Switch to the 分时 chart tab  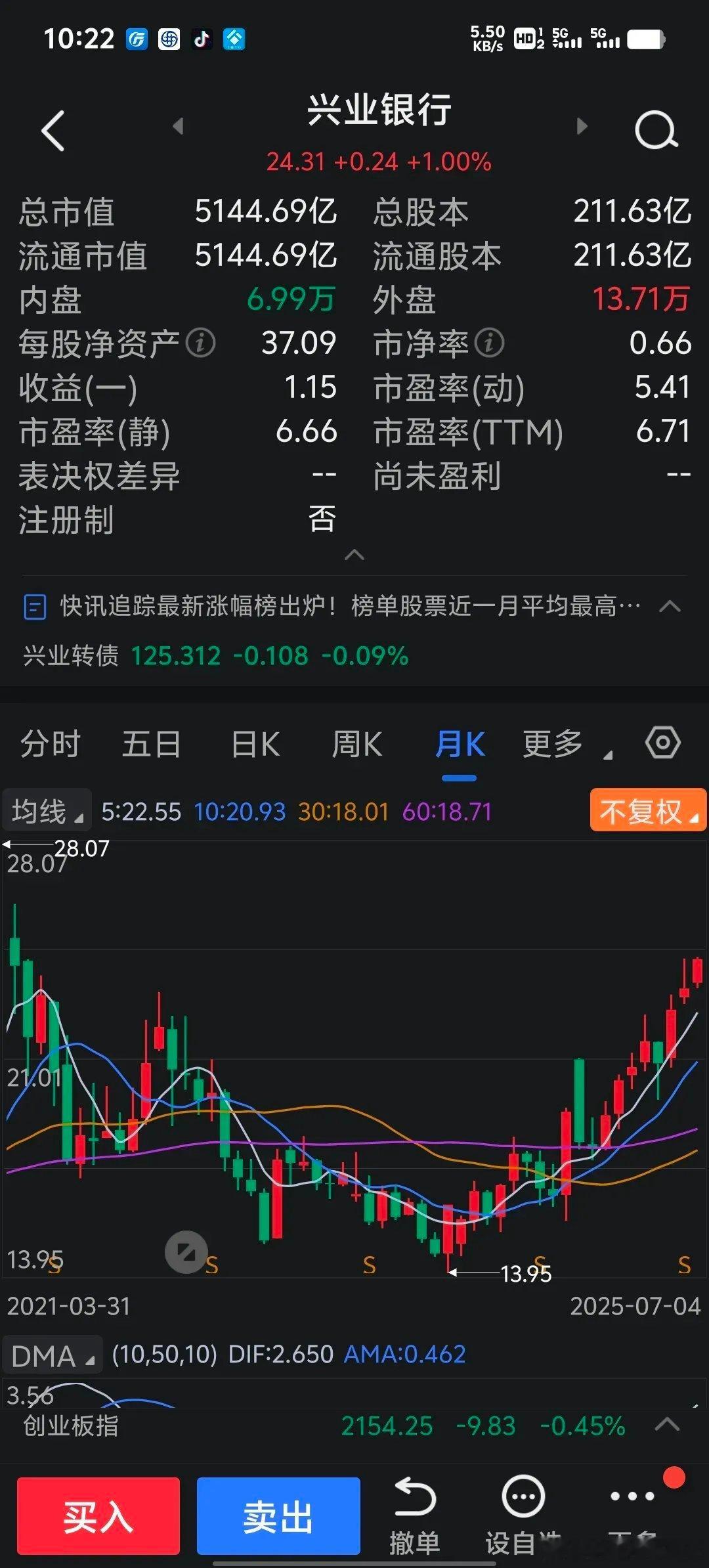[x=51, y=744]
